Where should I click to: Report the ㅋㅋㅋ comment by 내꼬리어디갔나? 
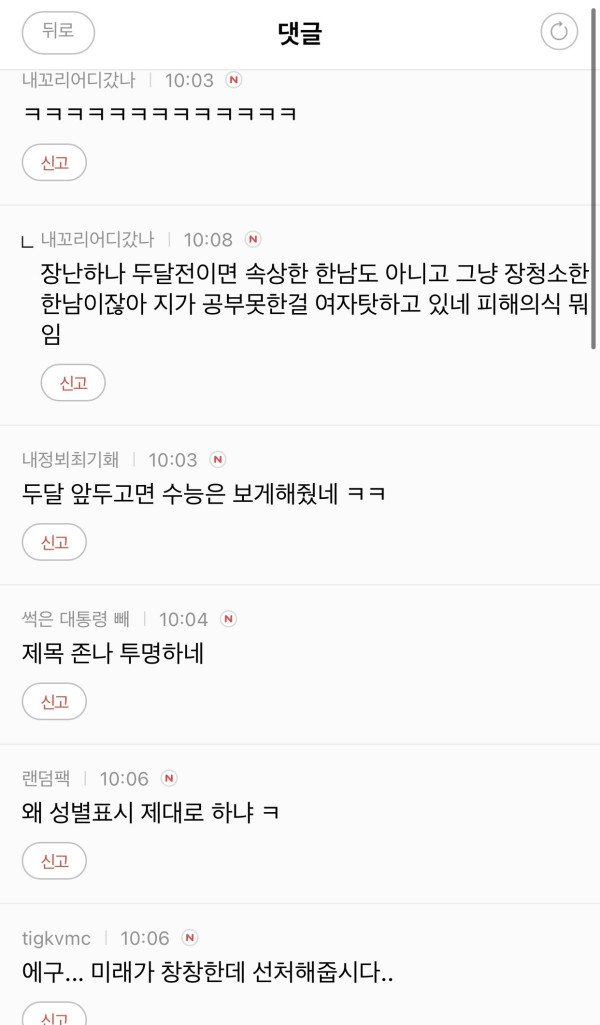pos(54,163)
